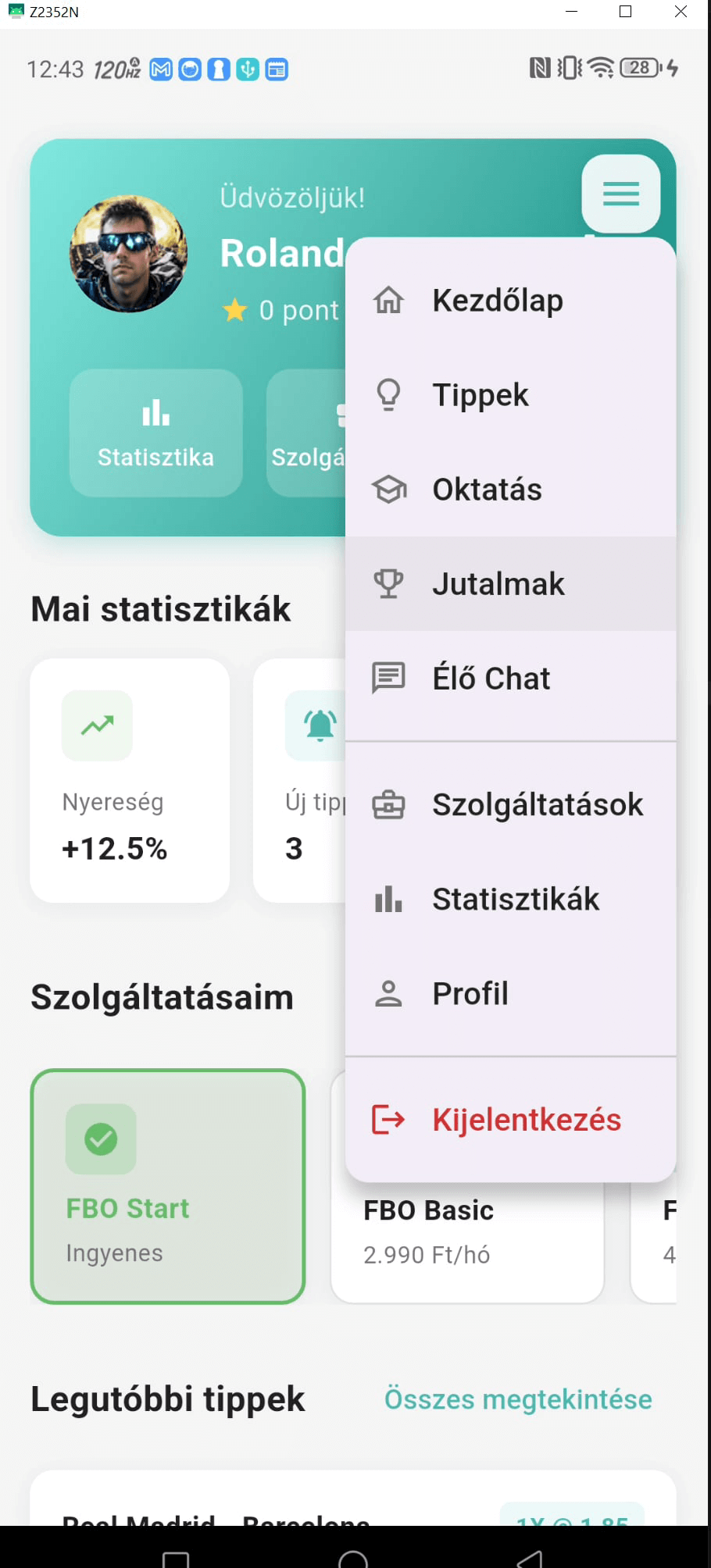Tap the hamburger menu button
Viewport: 711px width, 1568px height.
coord(620,193)
